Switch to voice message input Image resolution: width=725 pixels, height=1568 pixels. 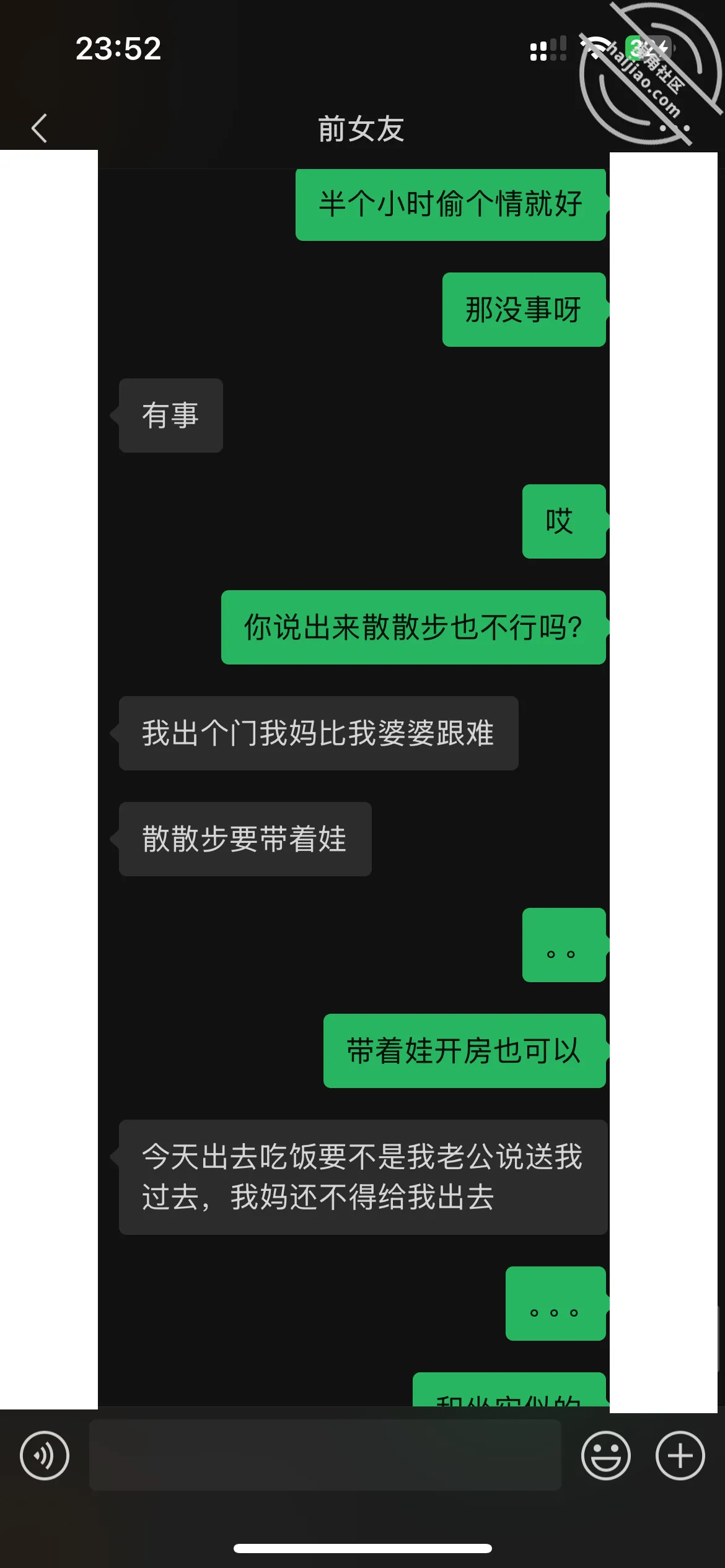45,1455
